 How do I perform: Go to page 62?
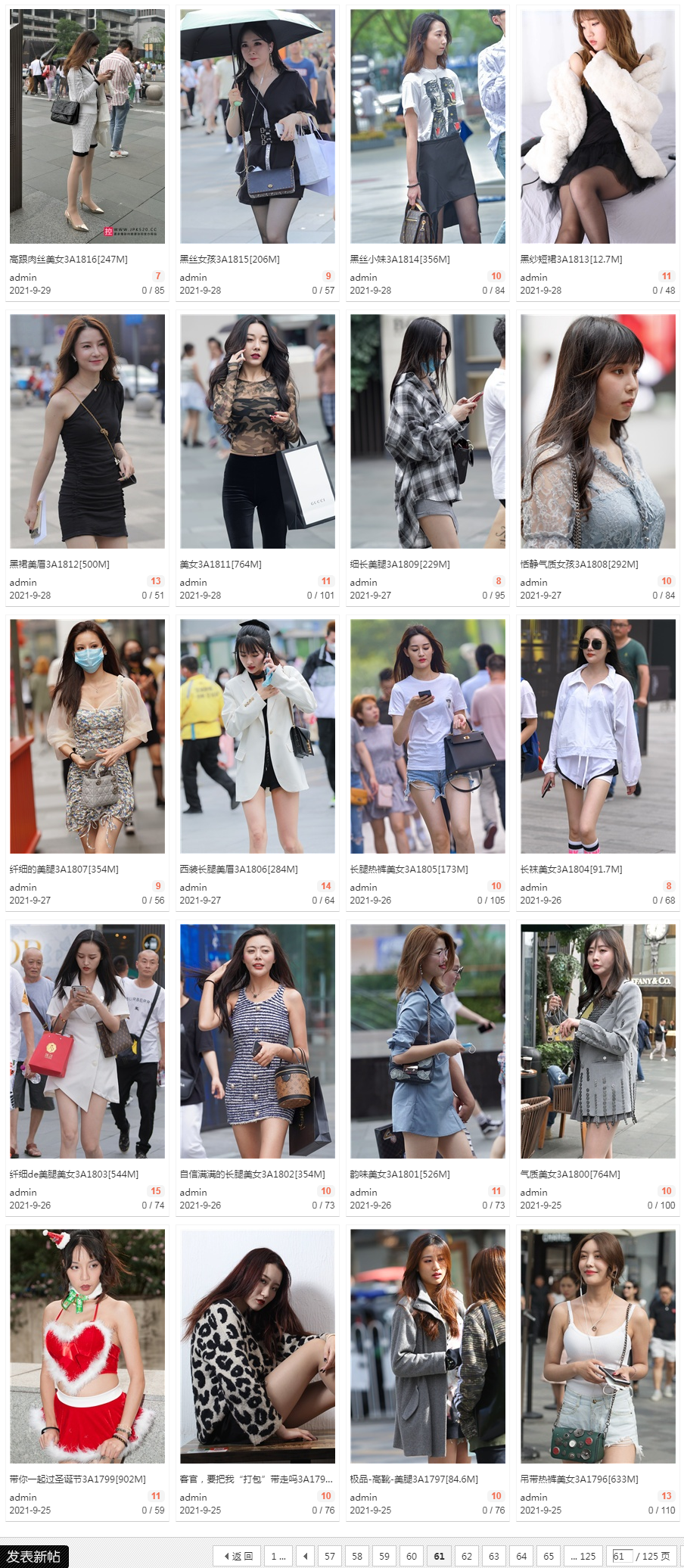coord(467,1556)
